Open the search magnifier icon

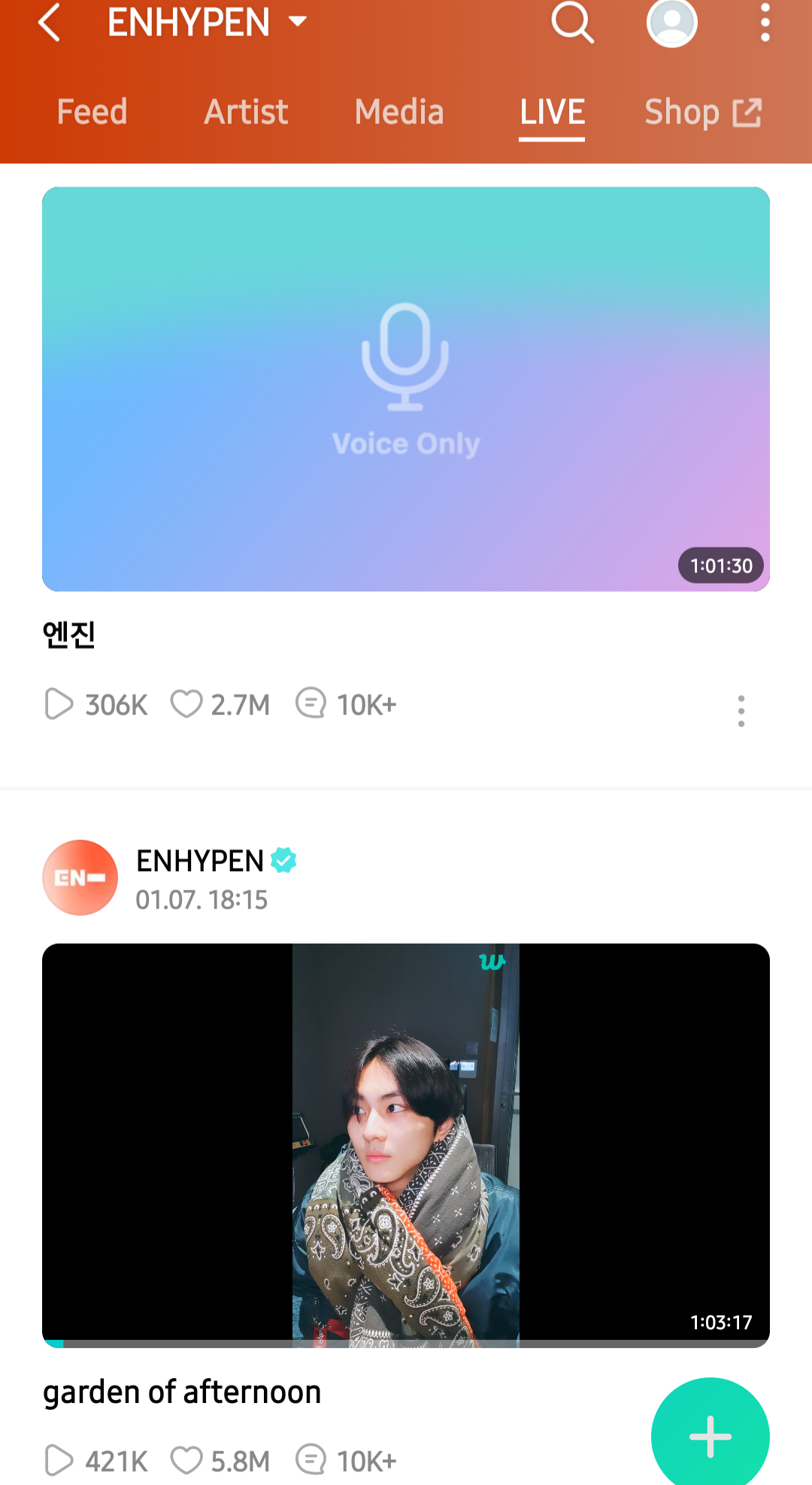[573, 22]
